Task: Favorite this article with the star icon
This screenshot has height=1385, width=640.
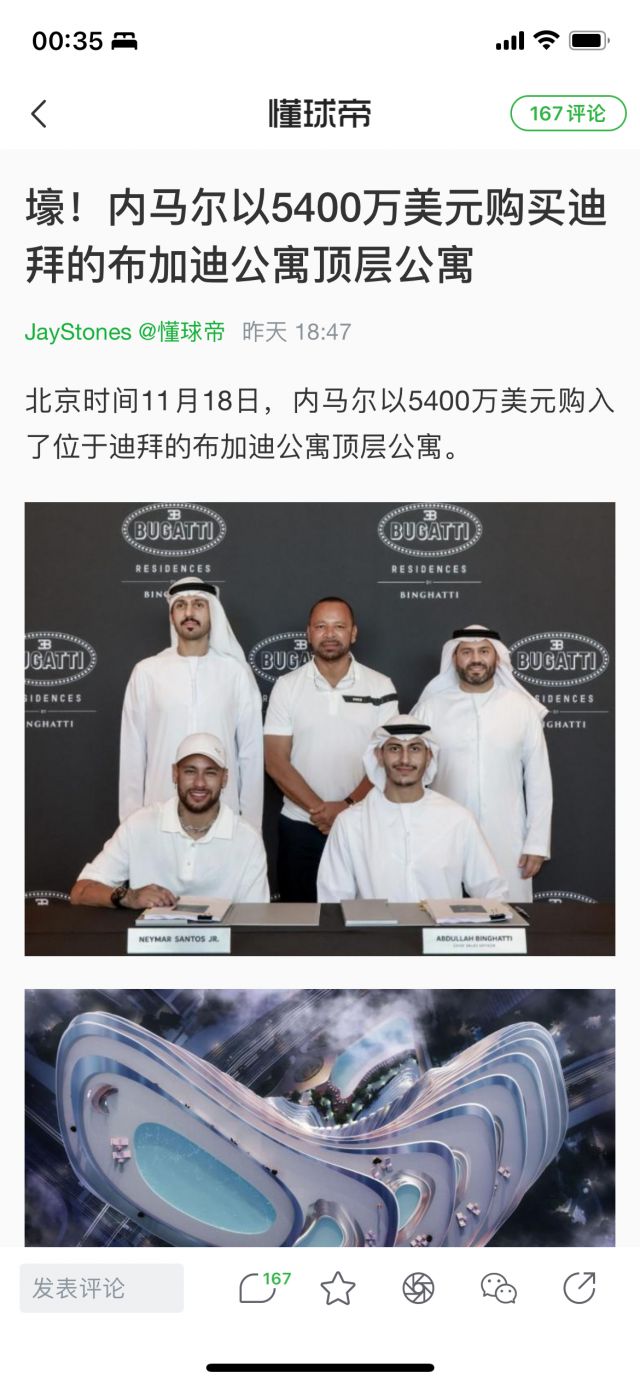Action: click(x=338, y=1288)
